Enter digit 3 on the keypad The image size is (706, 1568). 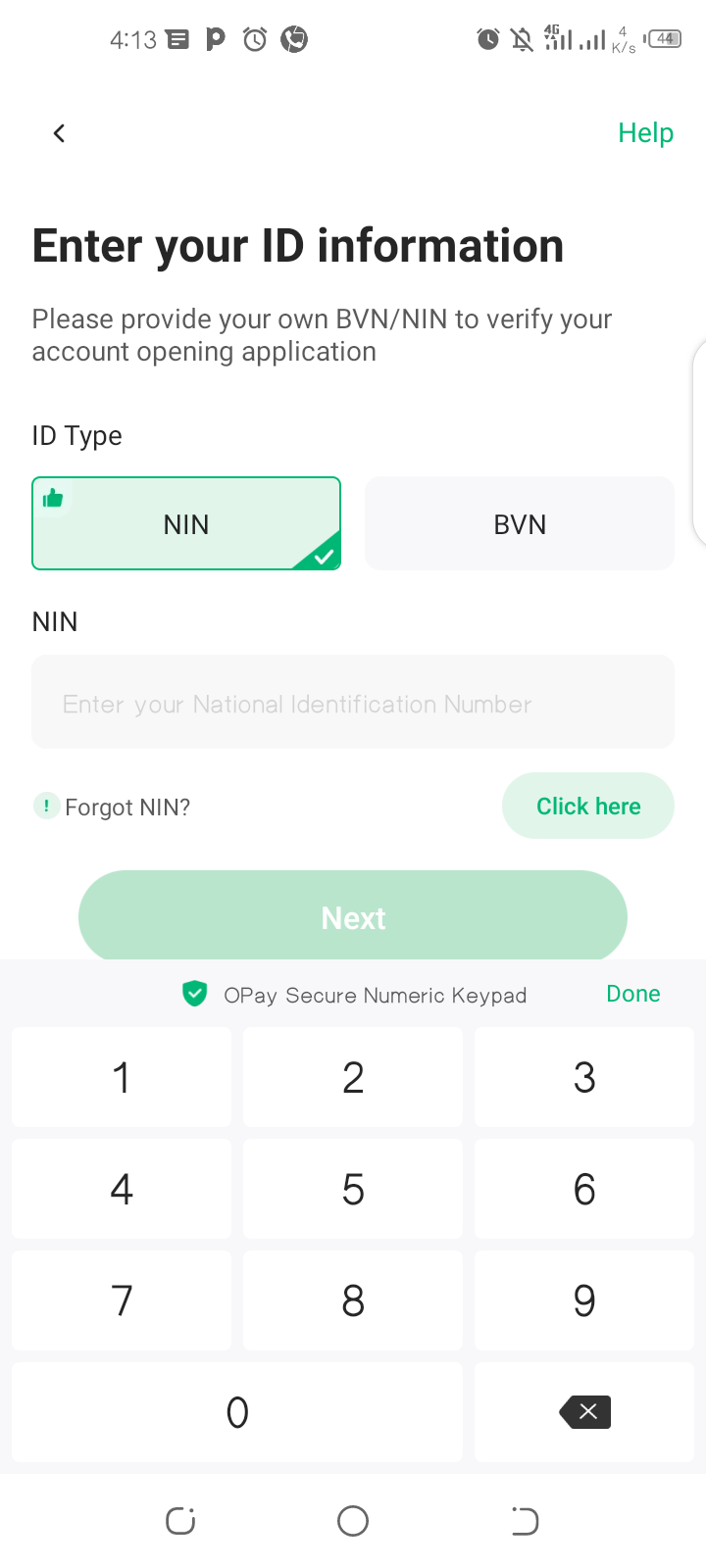click(x=584, y=1078)
